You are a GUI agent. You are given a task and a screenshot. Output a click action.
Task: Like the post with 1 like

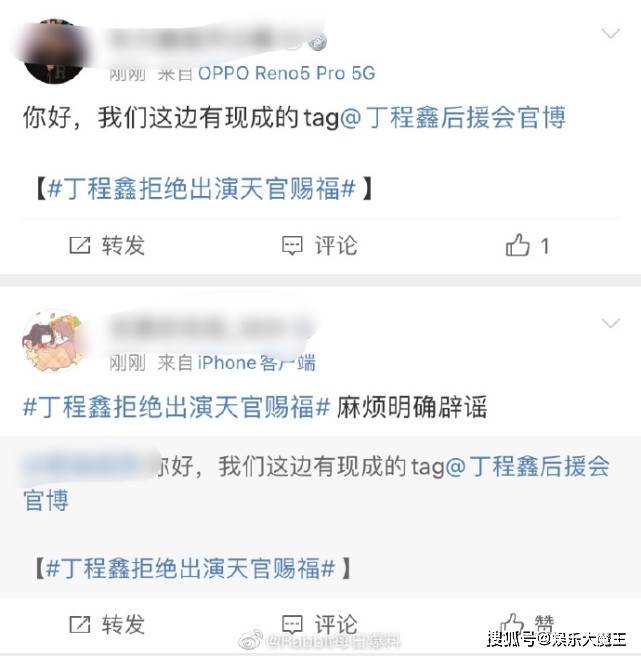click(527, 245)
